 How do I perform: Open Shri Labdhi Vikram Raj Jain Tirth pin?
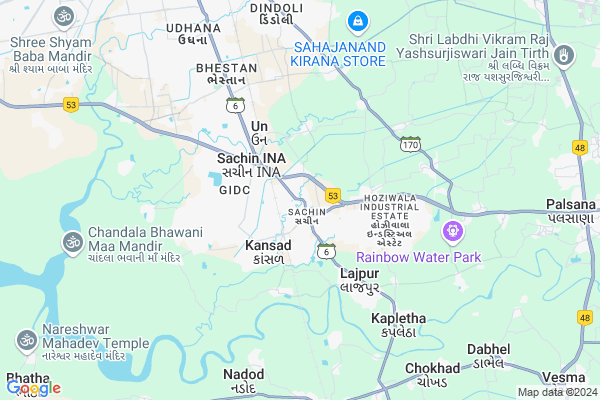pyautogui.click(x=566, y=53)
